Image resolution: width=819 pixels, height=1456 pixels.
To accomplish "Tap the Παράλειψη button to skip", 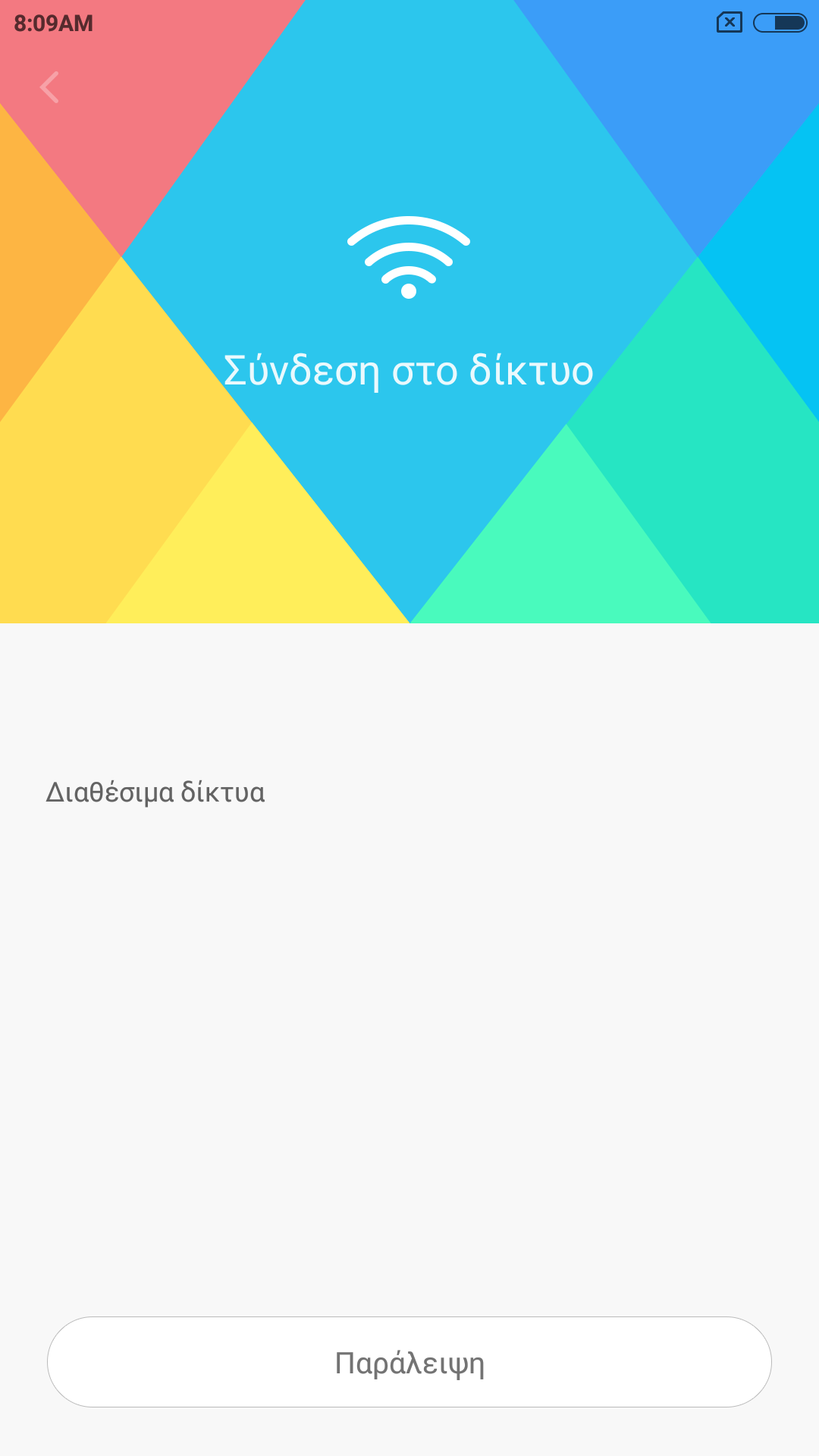I will coord(409,1362).
